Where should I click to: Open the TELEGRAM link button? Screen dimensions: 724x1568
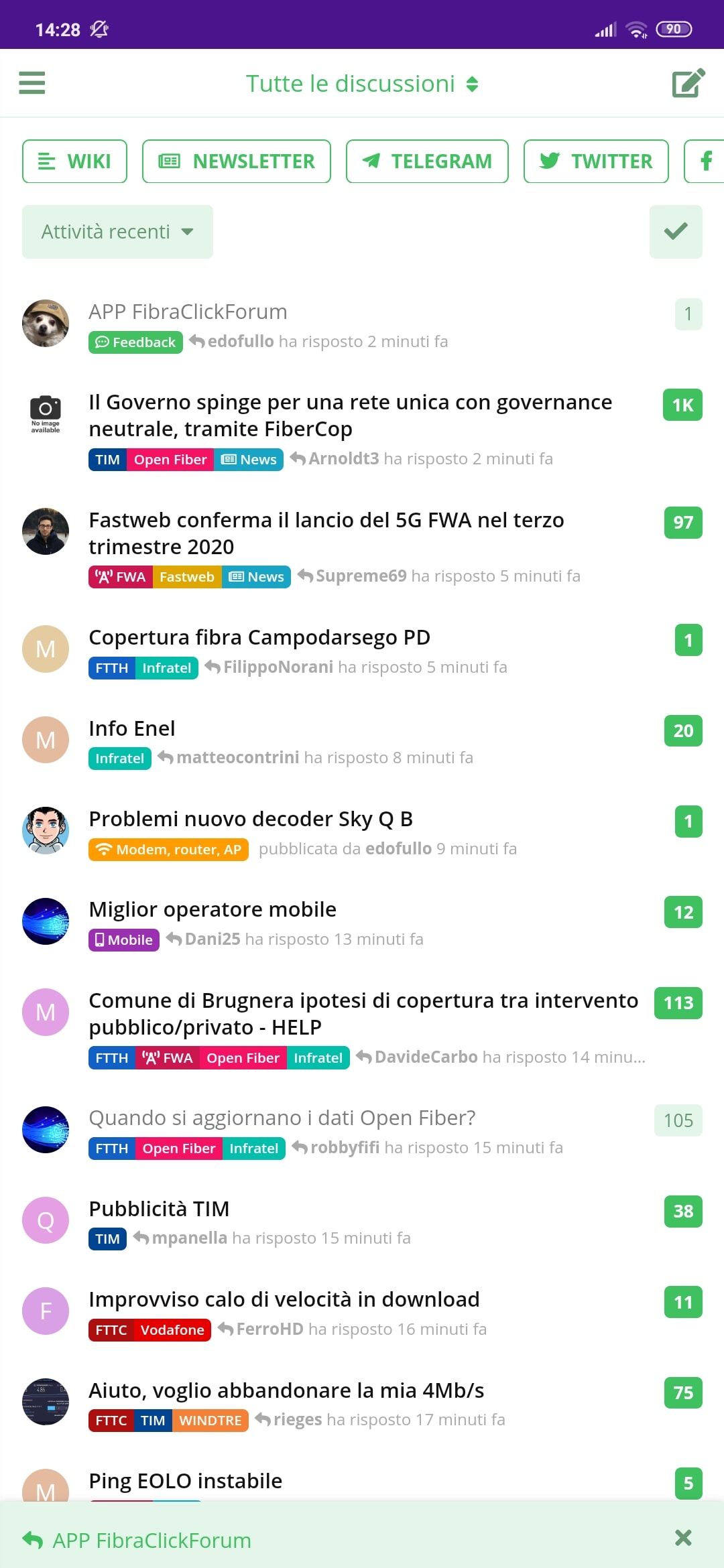[427, 161]
